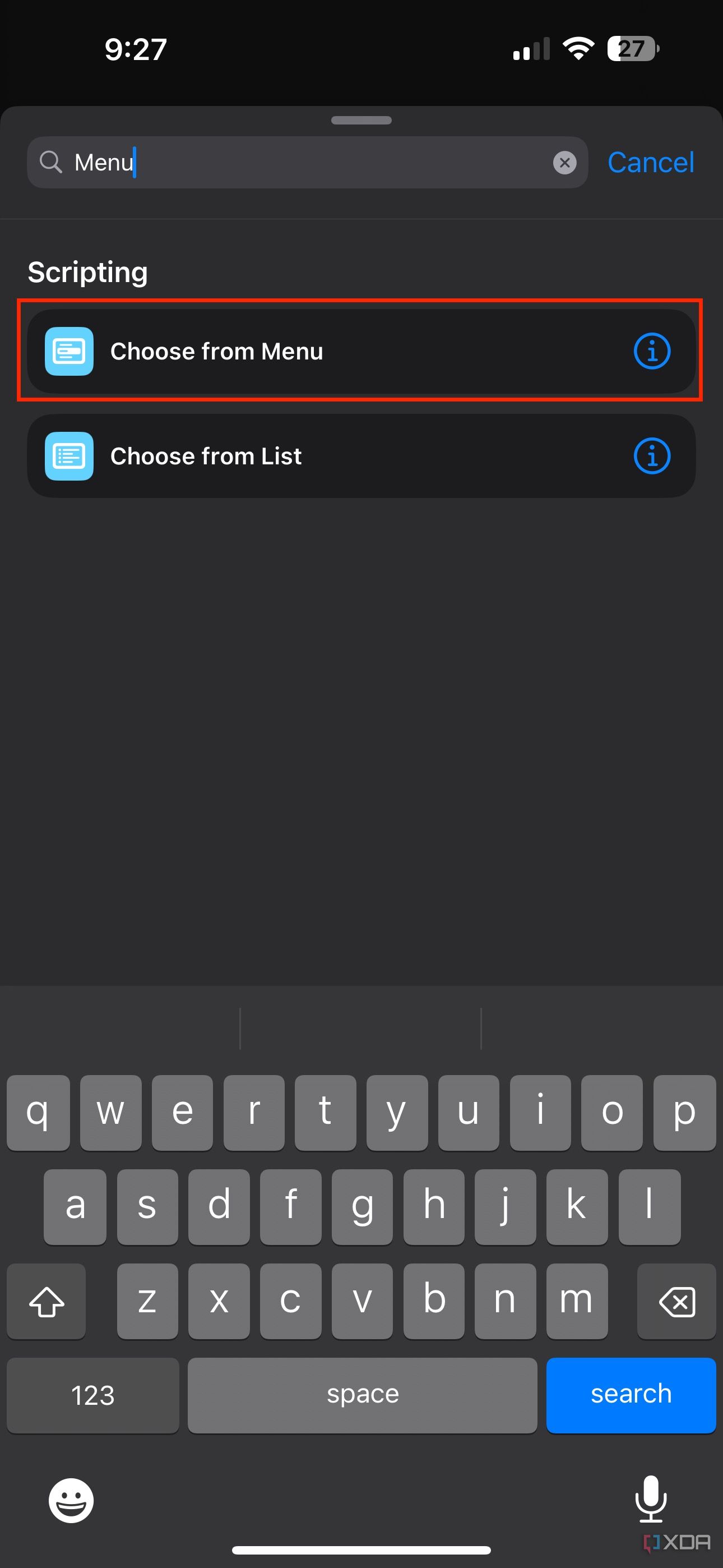This screenshot has width=723, height=1568.
Task: Tap the space bar
Action: (362, 1395)
